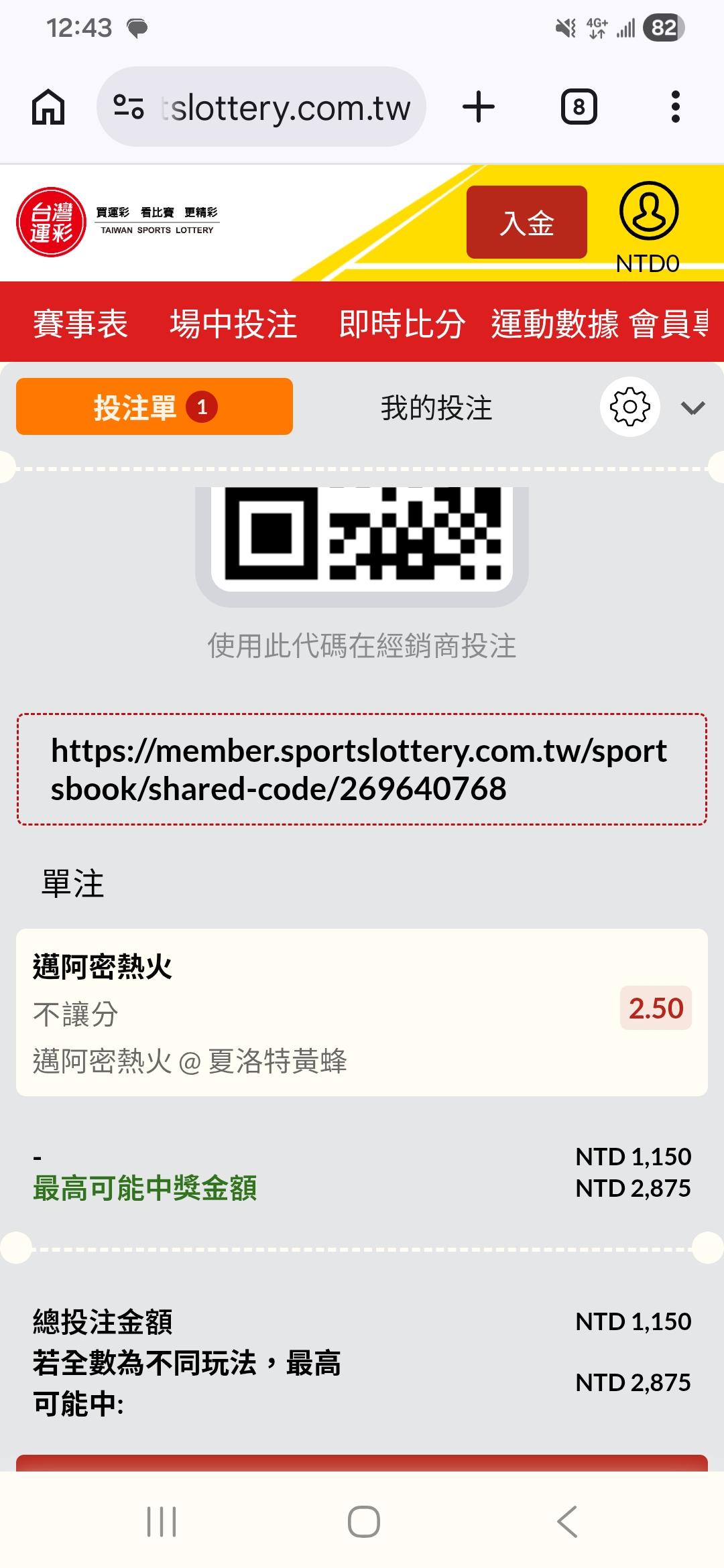The width and height of the screenshot is (724, 1568).
Task: Open recent apps from the navigation bar
Action: coord(162,1521)
